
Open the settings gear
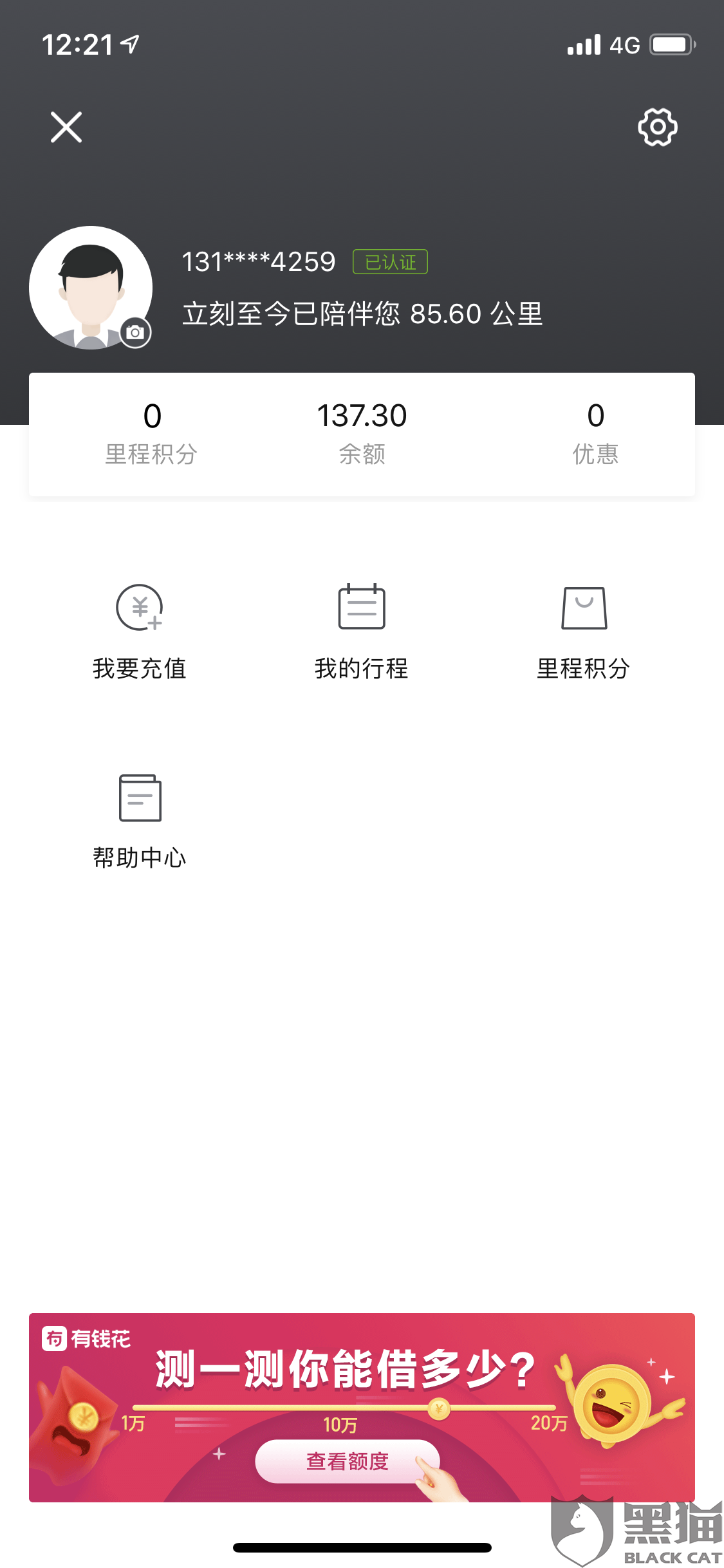[657, 127]
